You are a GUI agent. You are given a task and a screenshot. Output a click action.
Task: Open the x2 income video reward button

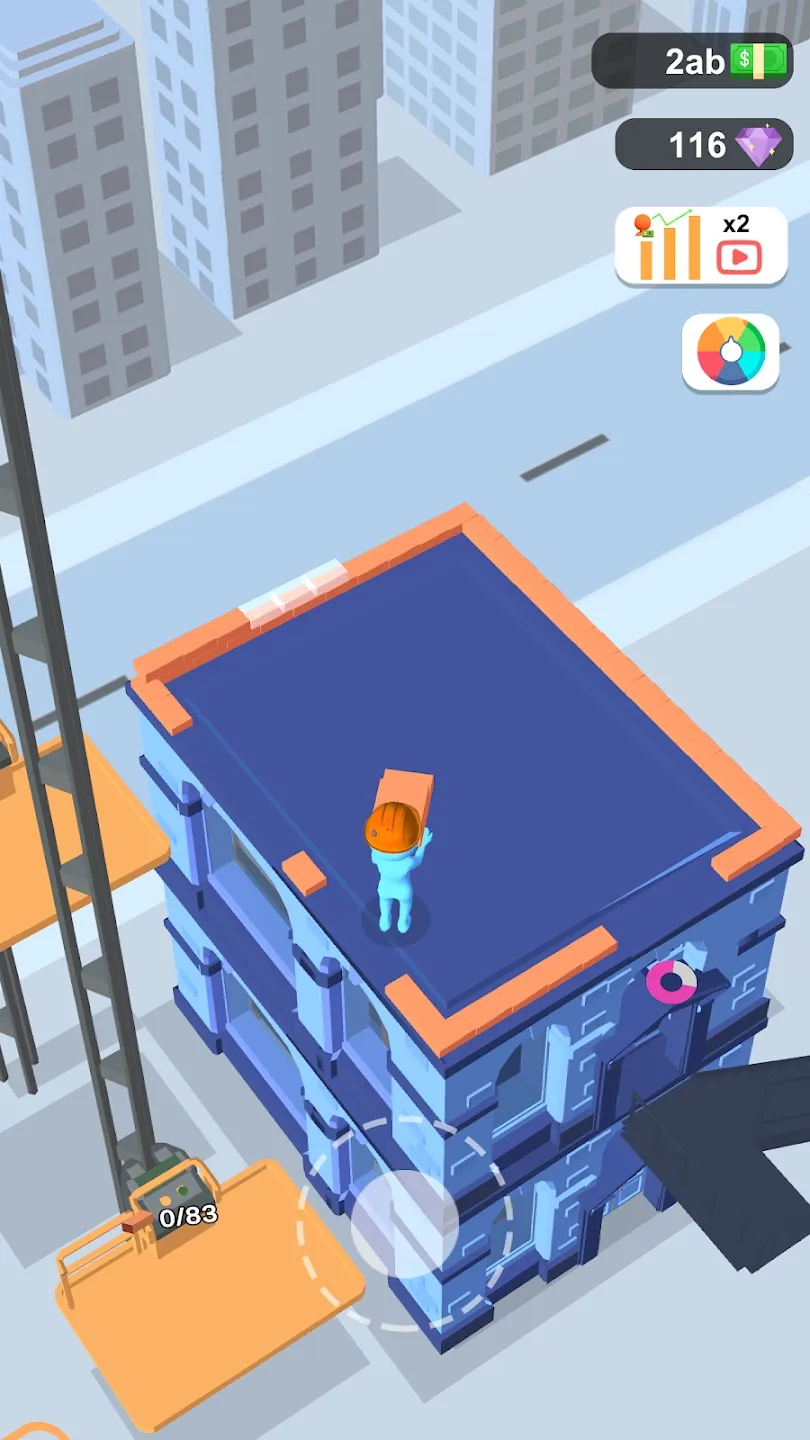700,245
